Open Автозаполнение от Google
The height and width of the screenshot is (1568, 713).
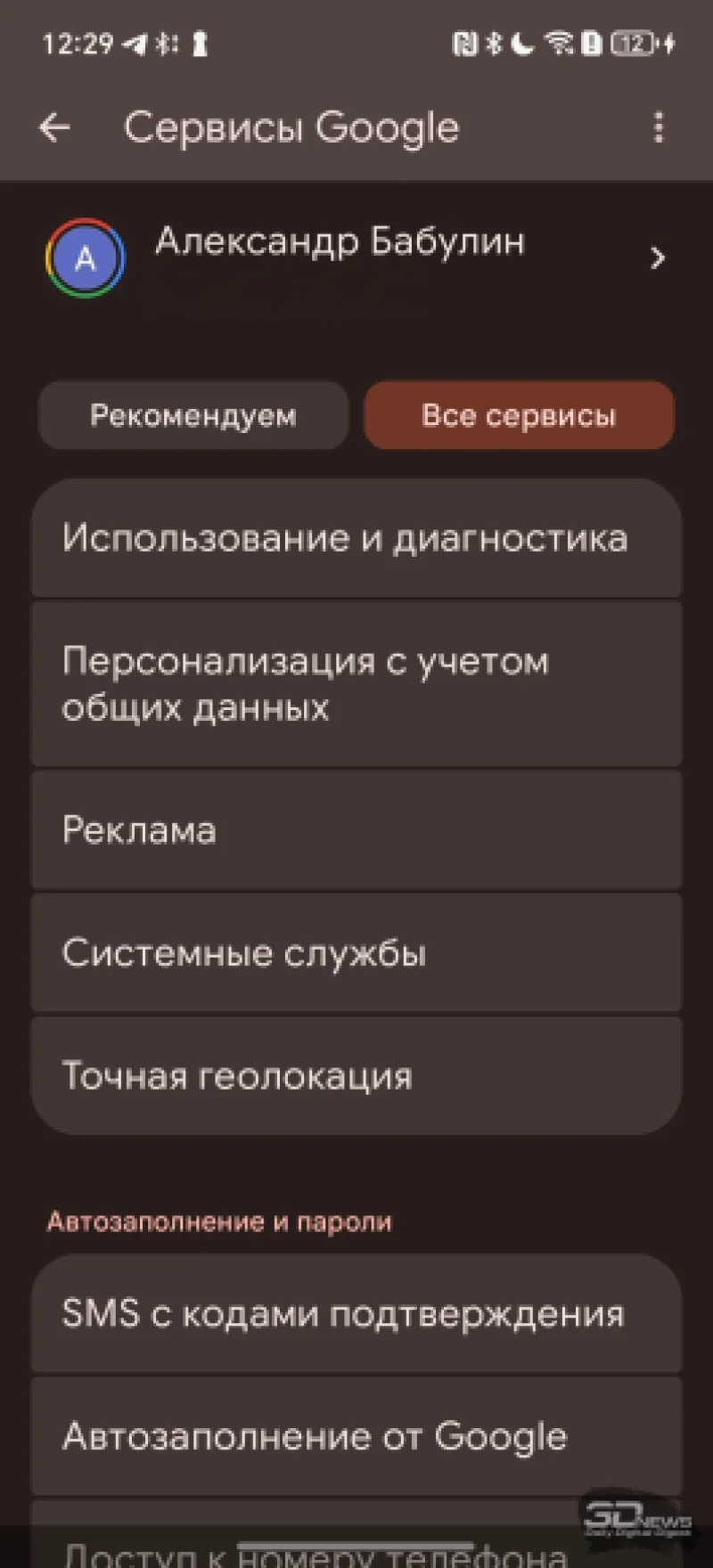click(356, 1436)
